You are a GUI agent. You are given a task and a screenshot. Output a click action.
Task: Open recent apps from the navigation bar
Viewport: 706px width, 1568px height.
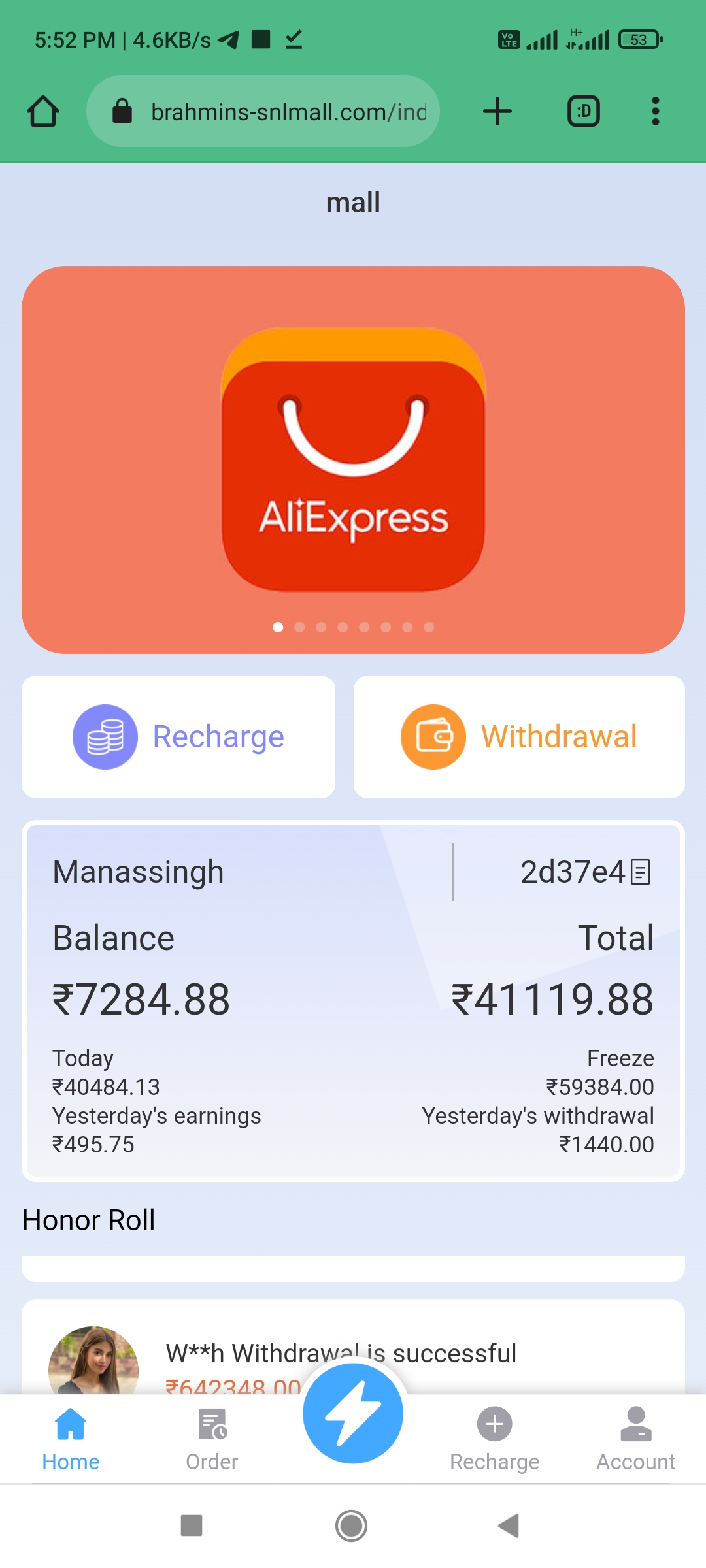point(192,1526)
